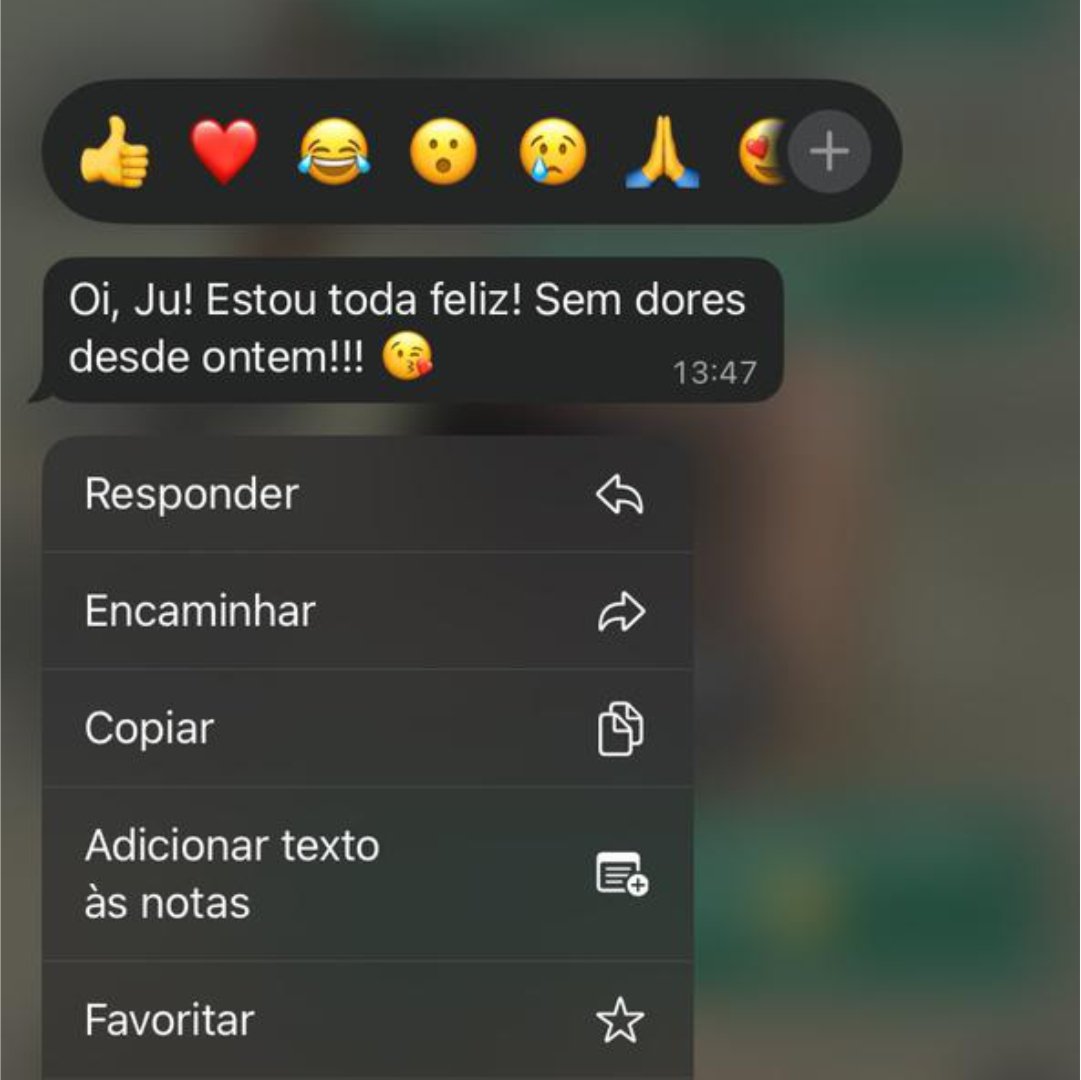This screenshot has height=1080, width=1081.
Task: React with the surprised face emoji
Action: tap(443, 152)
